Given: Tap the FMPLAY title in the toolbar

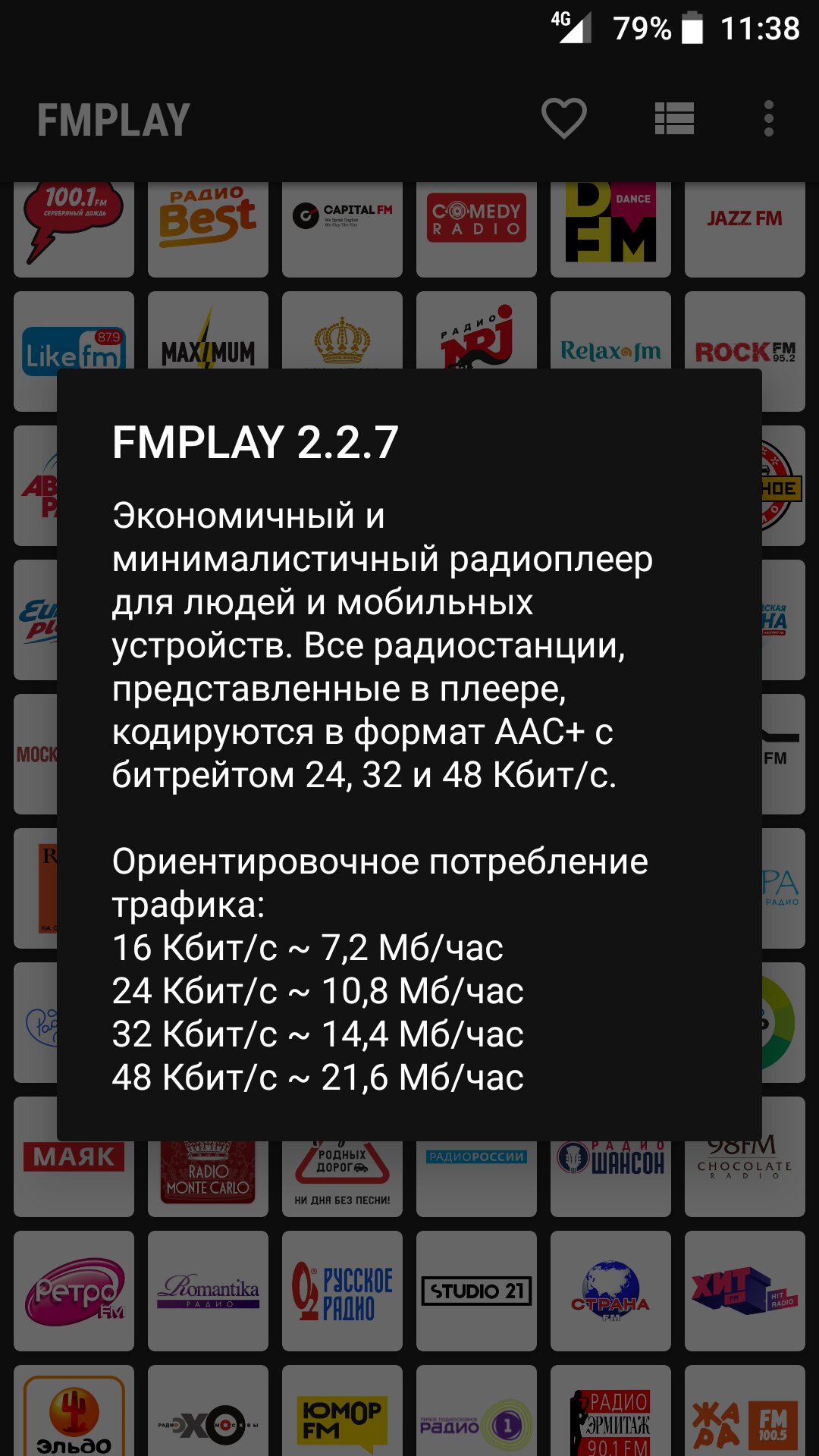Looking at the screenshot, I should [x=112, y=119].
